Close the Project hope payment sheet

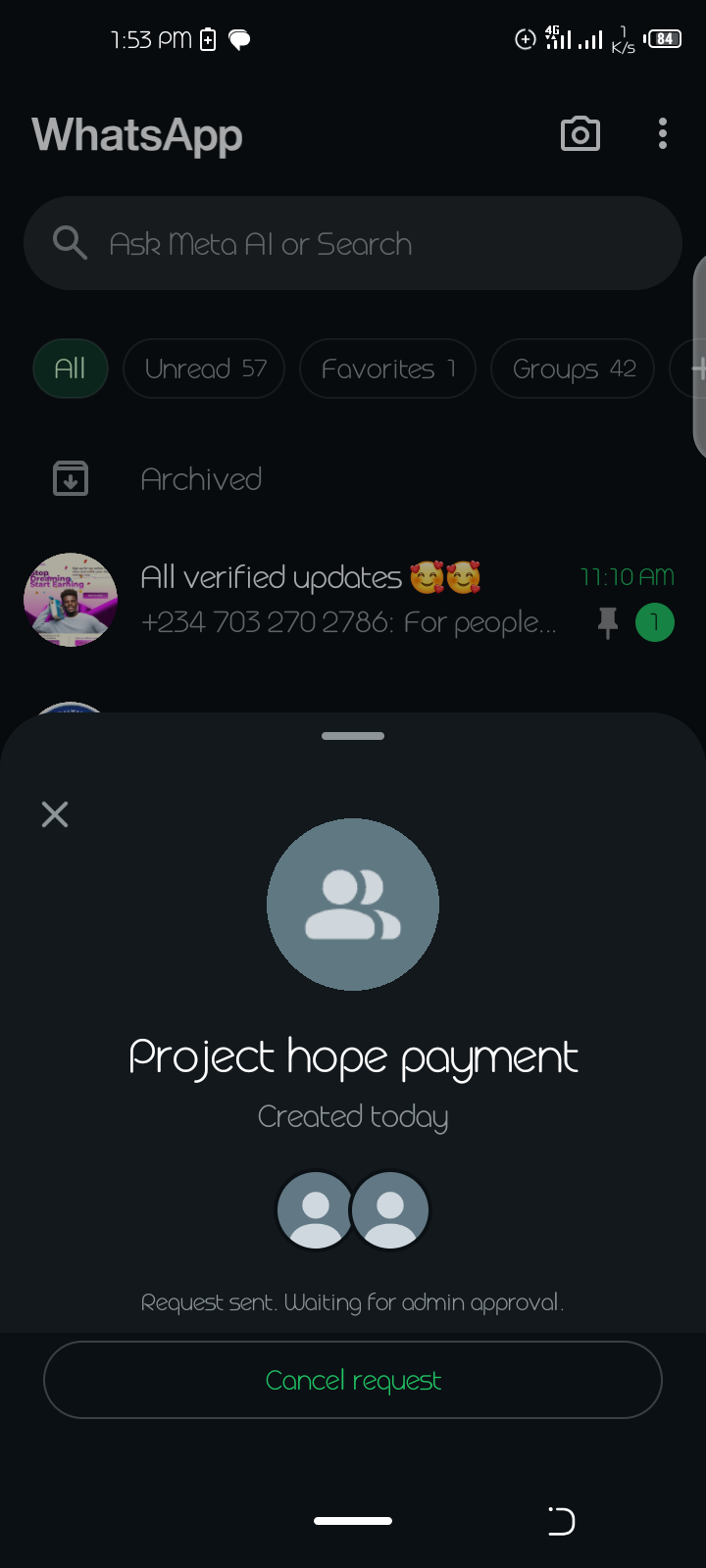55,814
